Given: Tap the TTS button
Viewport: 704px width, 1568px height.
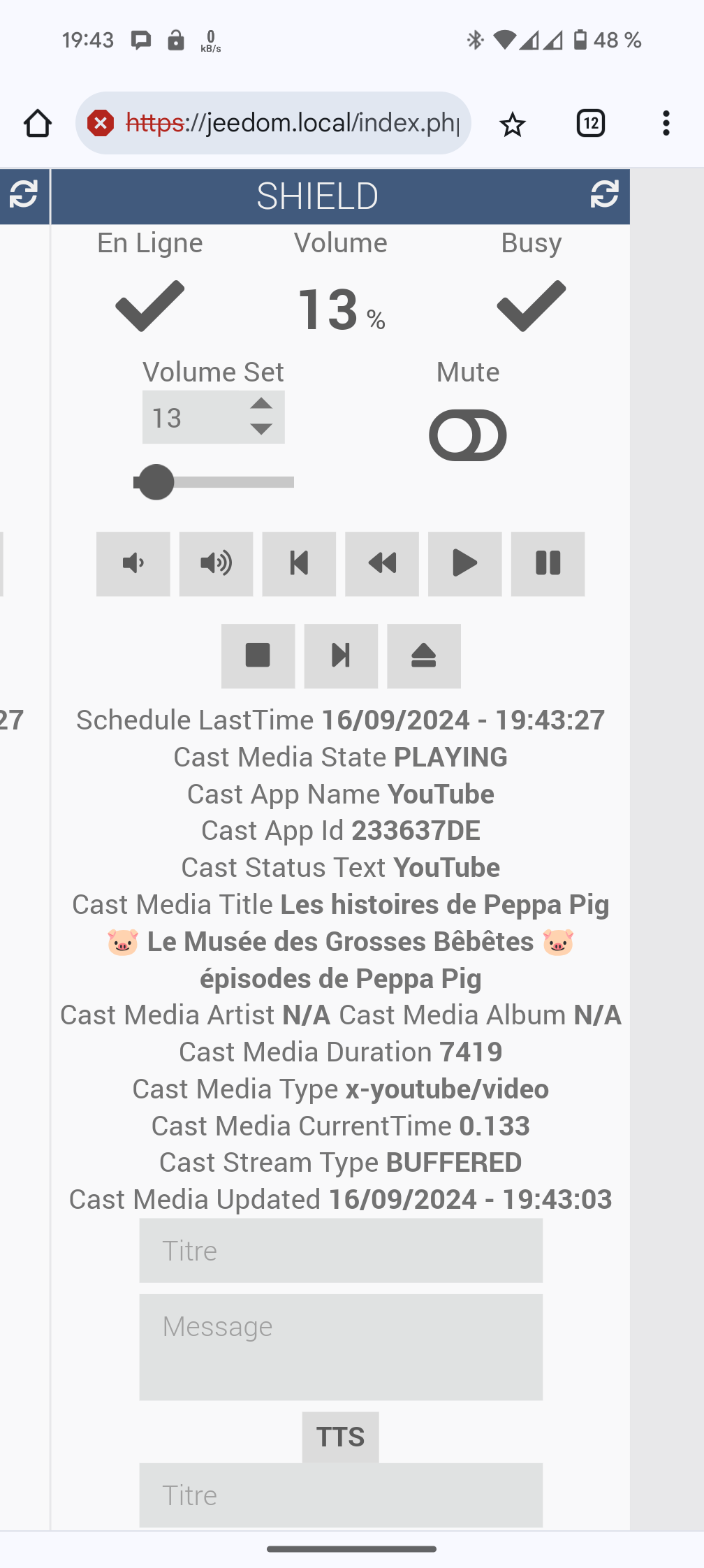Looking at the screenshot, I should click(340, 1437).
